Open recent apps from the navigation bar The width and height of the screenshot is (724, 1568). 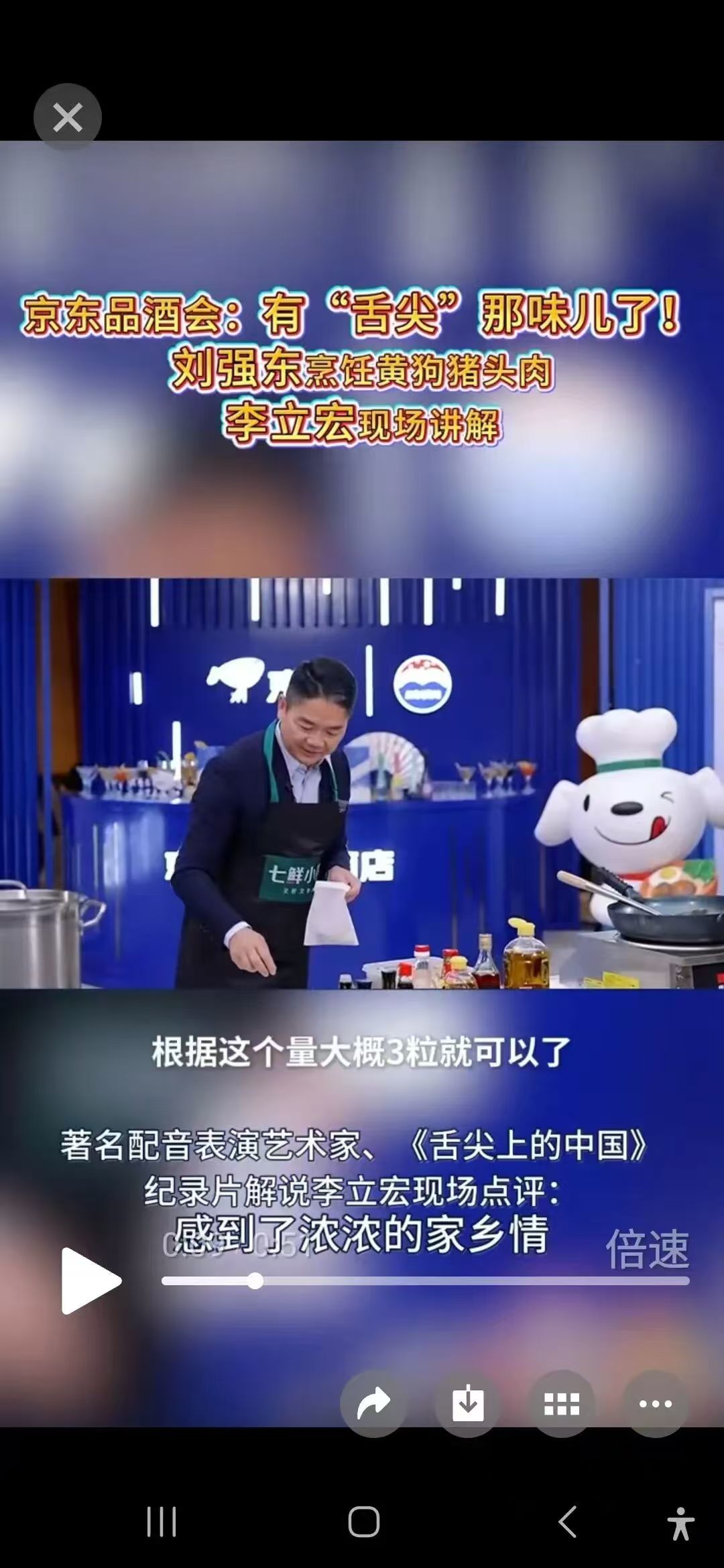[162, 1521]
